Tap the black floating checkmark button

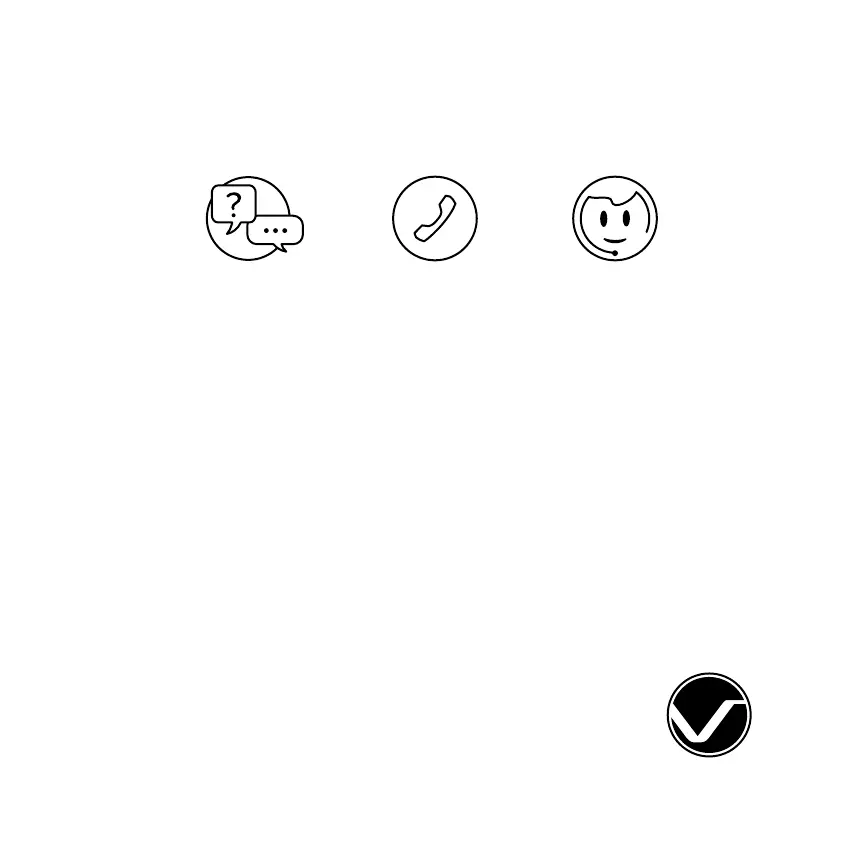709,715
